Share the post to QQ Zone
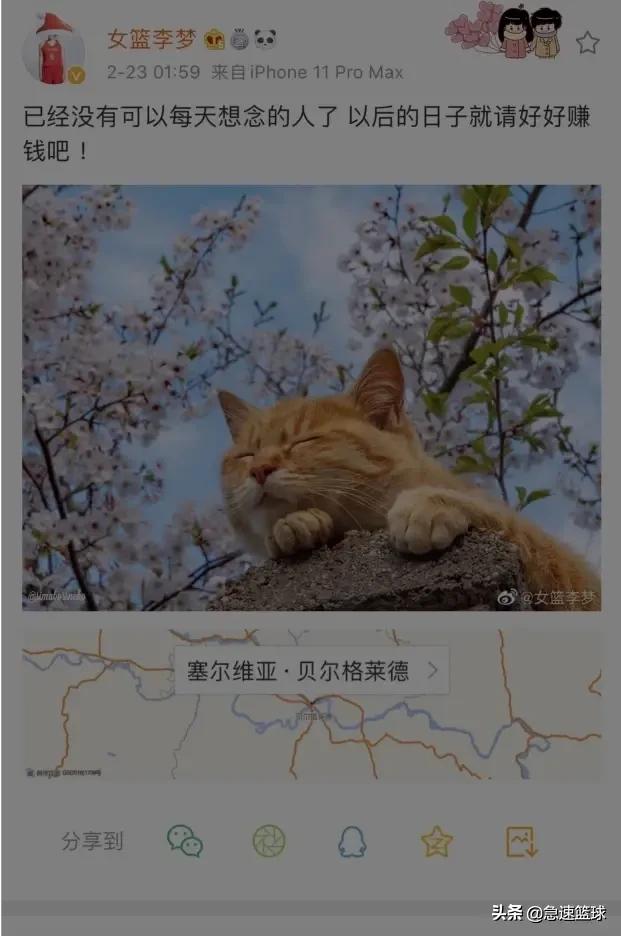Viewport: 621px width, 936px height. [x=436, y=841]
